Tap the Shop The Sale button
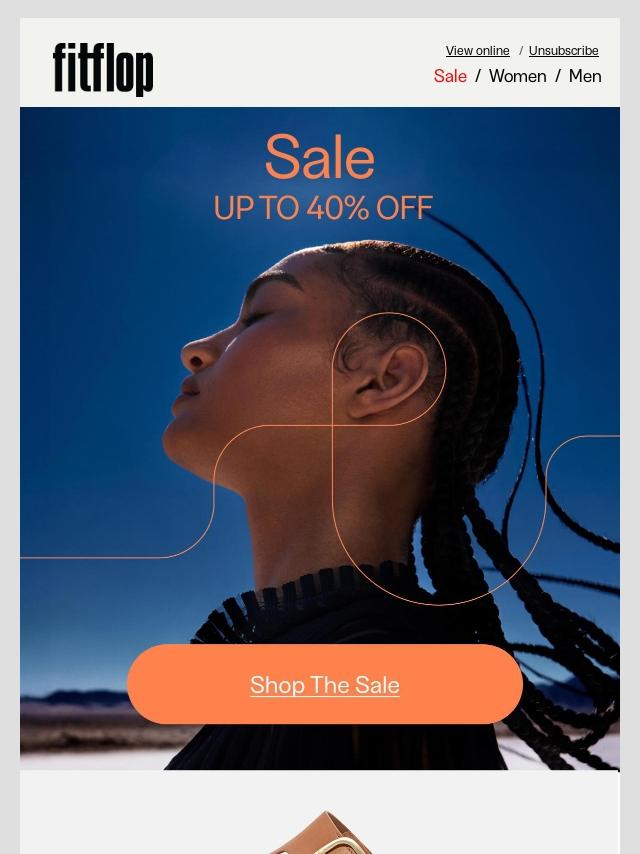The image size is (640, 854). tap(325, 685)
